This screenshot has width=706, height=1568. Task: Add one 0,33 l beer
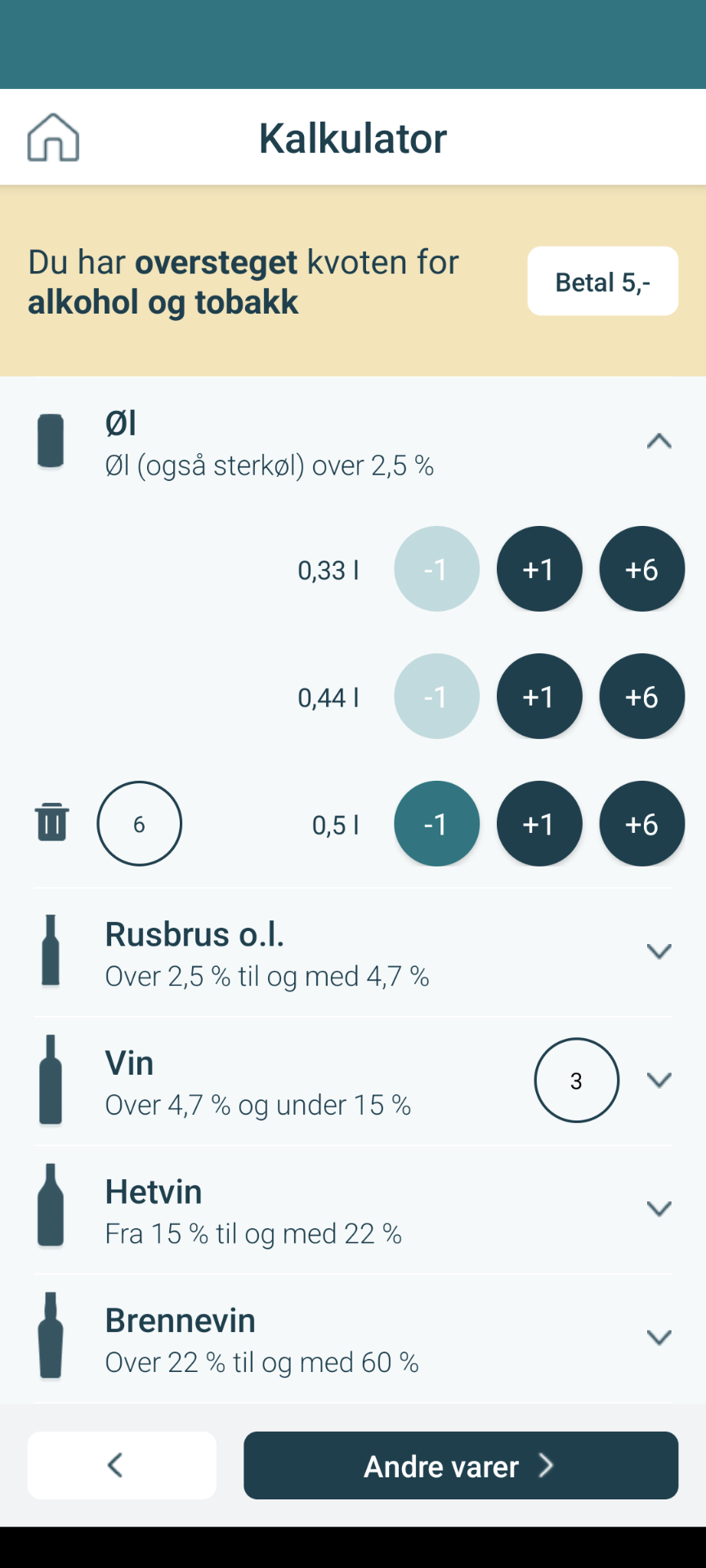click(539, 569)
